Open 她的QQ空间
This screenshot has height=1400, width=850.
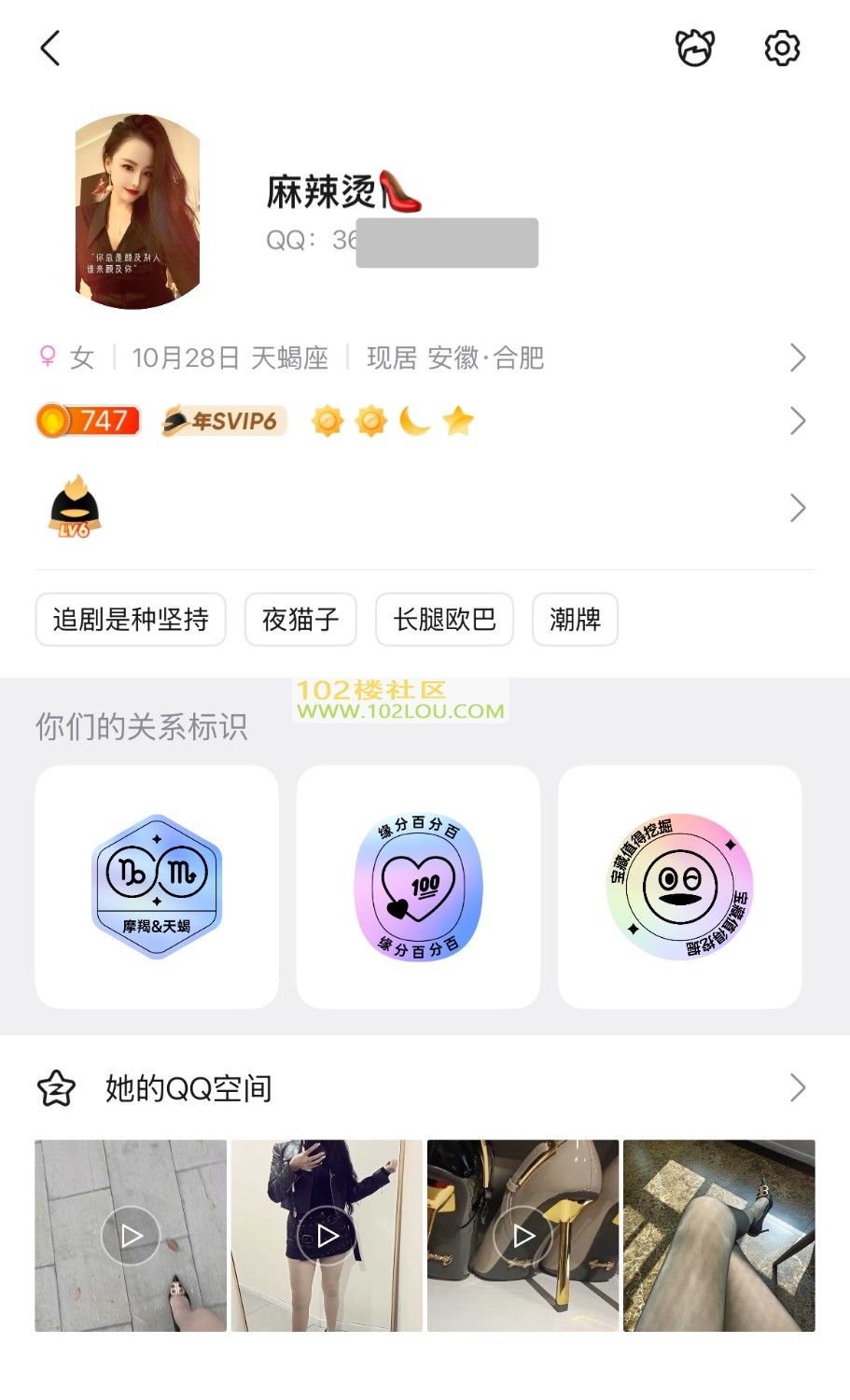pos(420,1088)
